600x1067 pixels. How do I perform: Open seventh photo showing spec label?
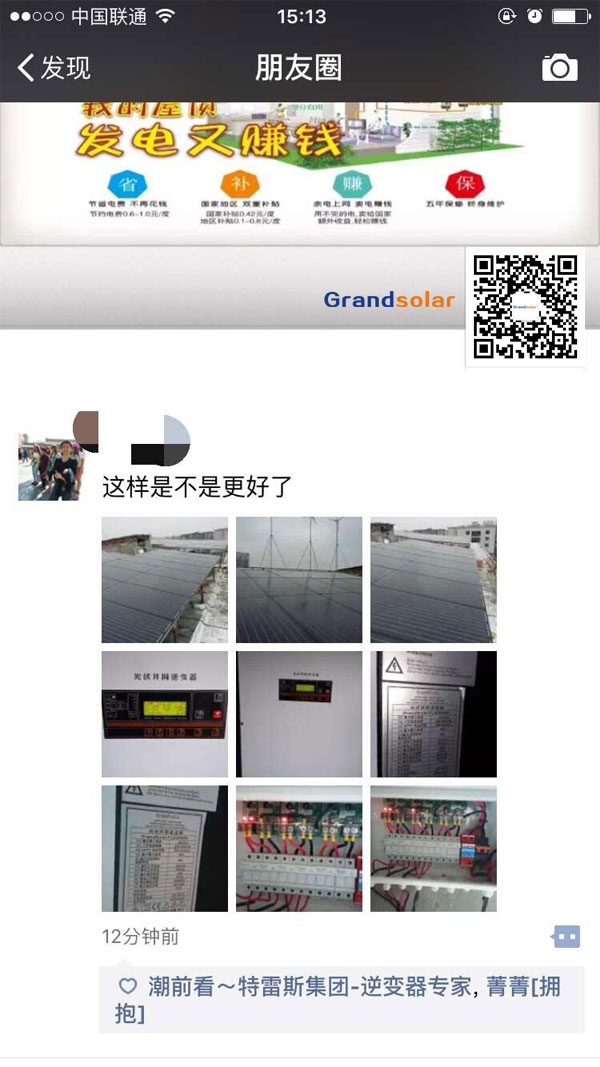(x=164, y=848)
